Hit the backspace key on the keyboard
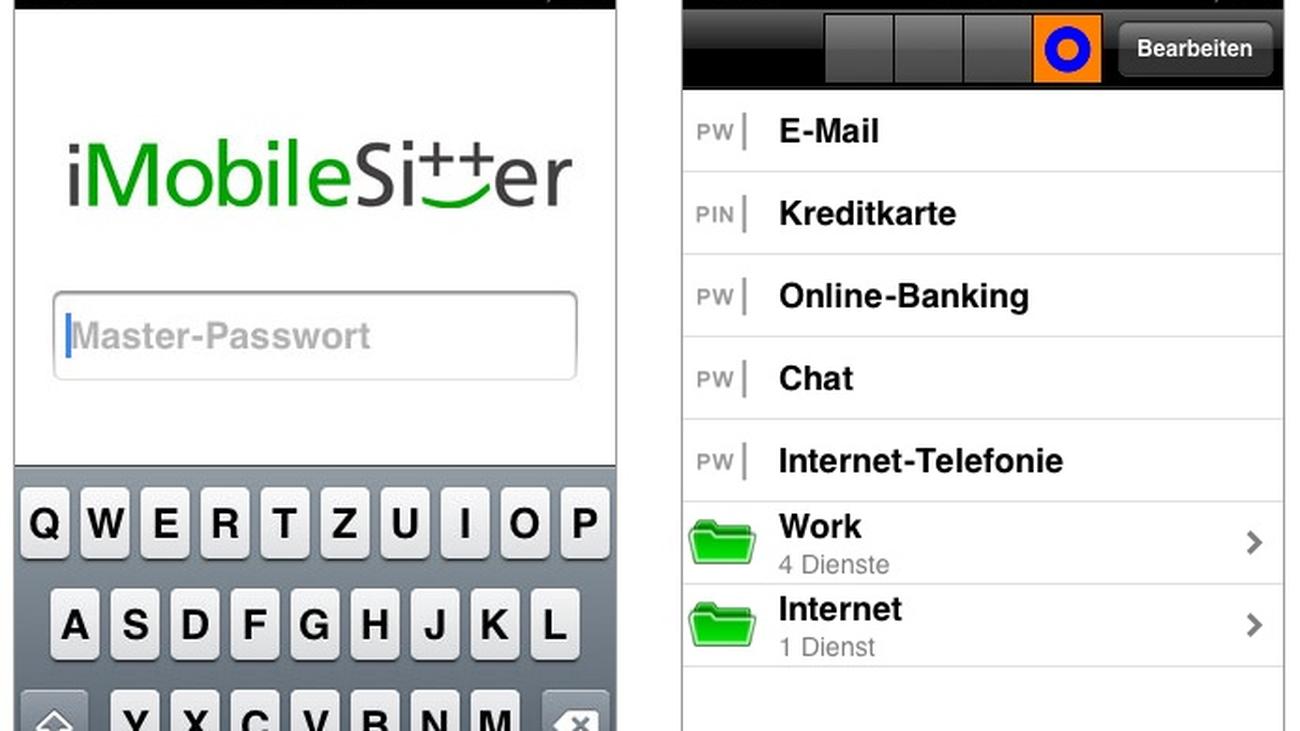The image size is (1300, 731). (x=576, y=716)
